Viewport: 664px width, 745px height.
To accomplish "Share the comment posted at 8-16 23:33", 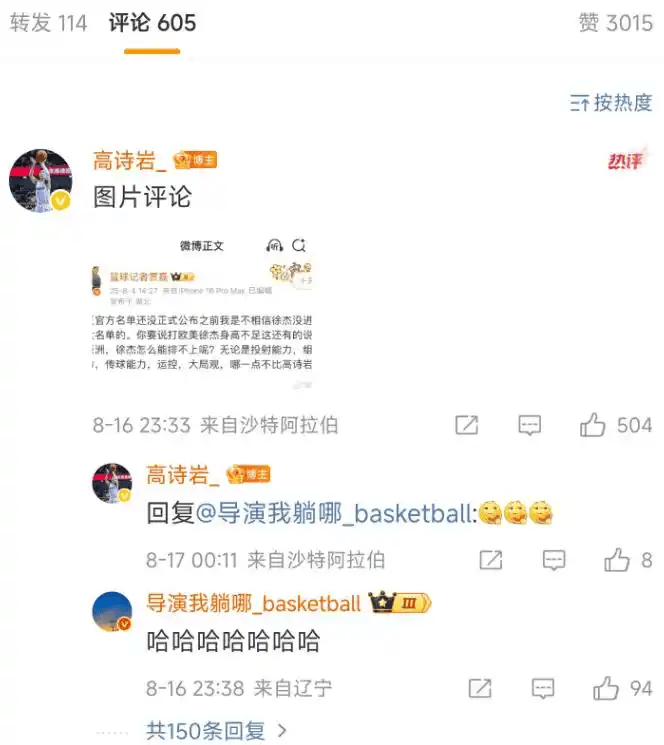I will (x=466, y=425).
